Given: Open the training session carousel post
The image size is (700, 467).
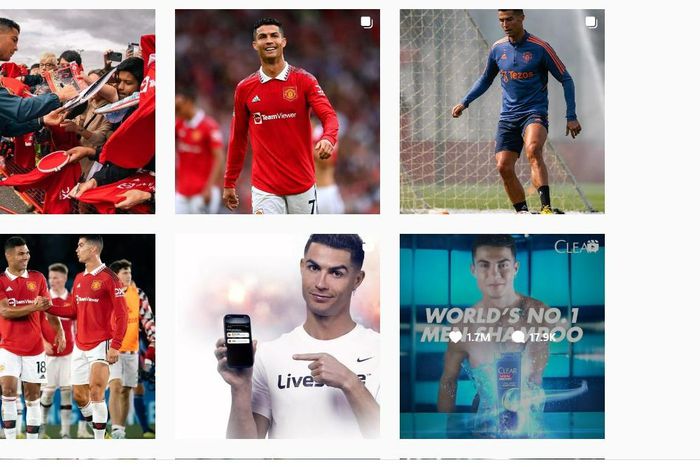Looking at the screenshot, I should pos(502,112).
